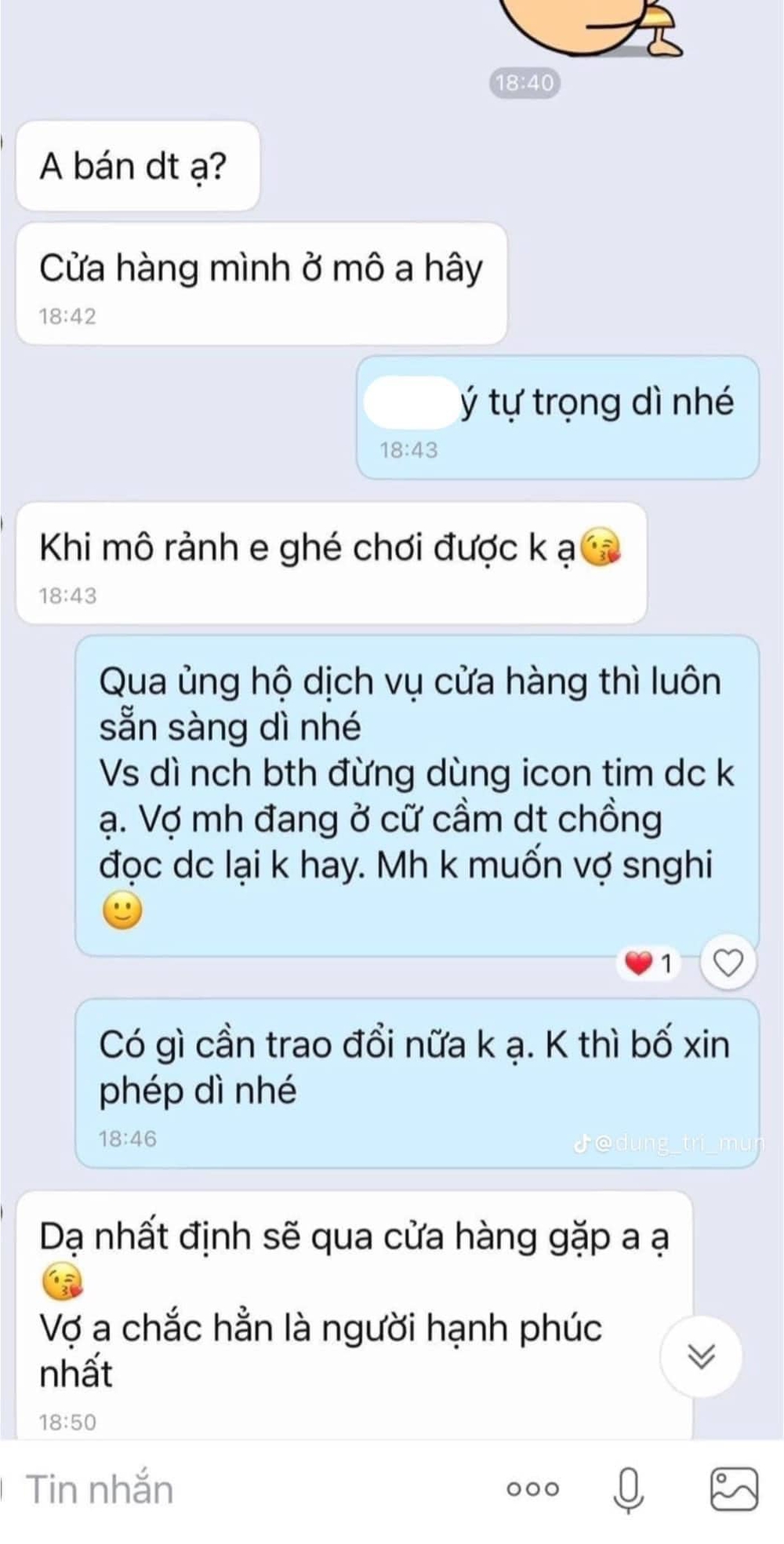
Task: Jump to latest messages with the double-chevron button
Action: (x=701, y=1356)
